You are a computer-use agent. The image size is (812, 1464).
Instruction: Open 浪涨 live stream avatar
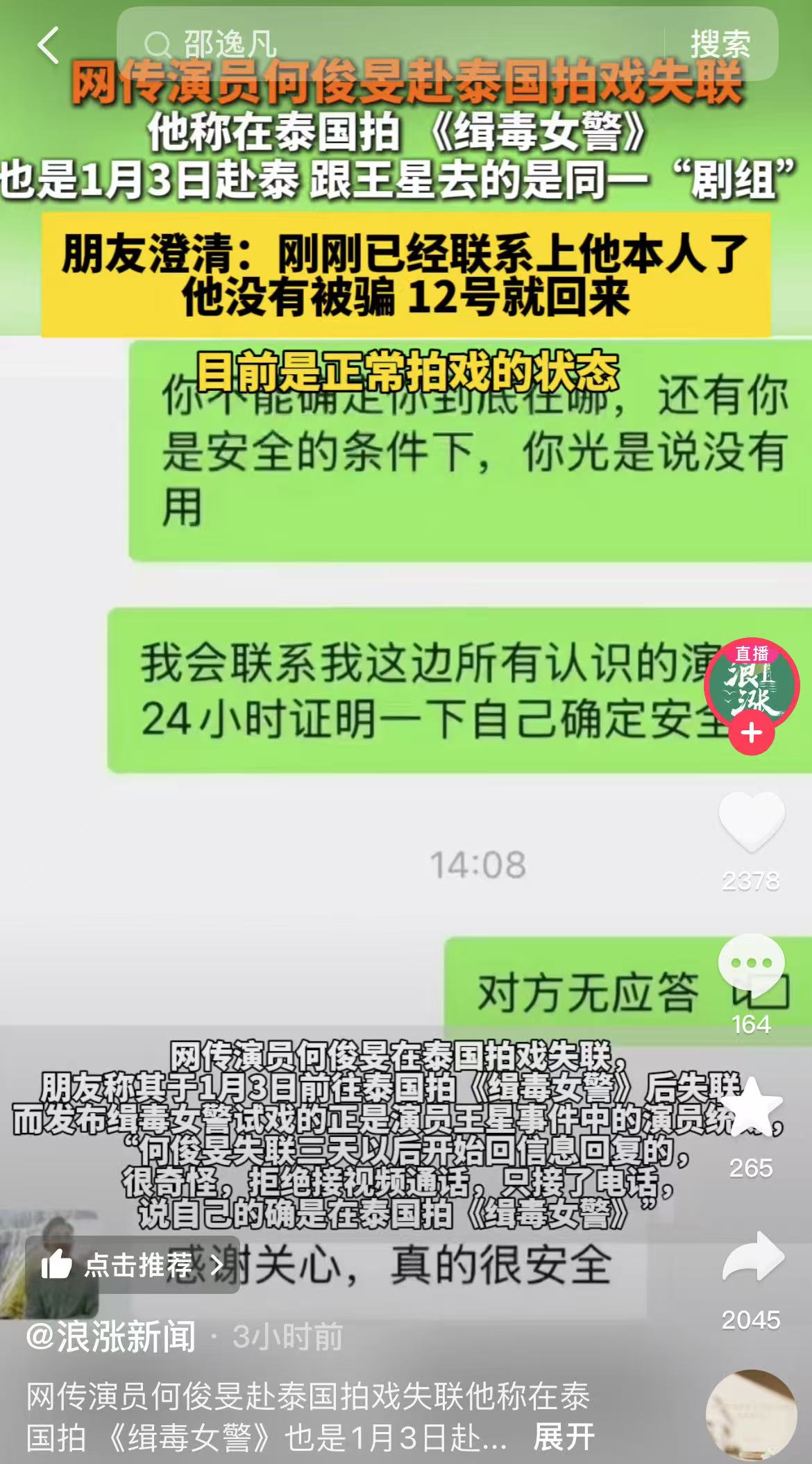tap(752, 684)
